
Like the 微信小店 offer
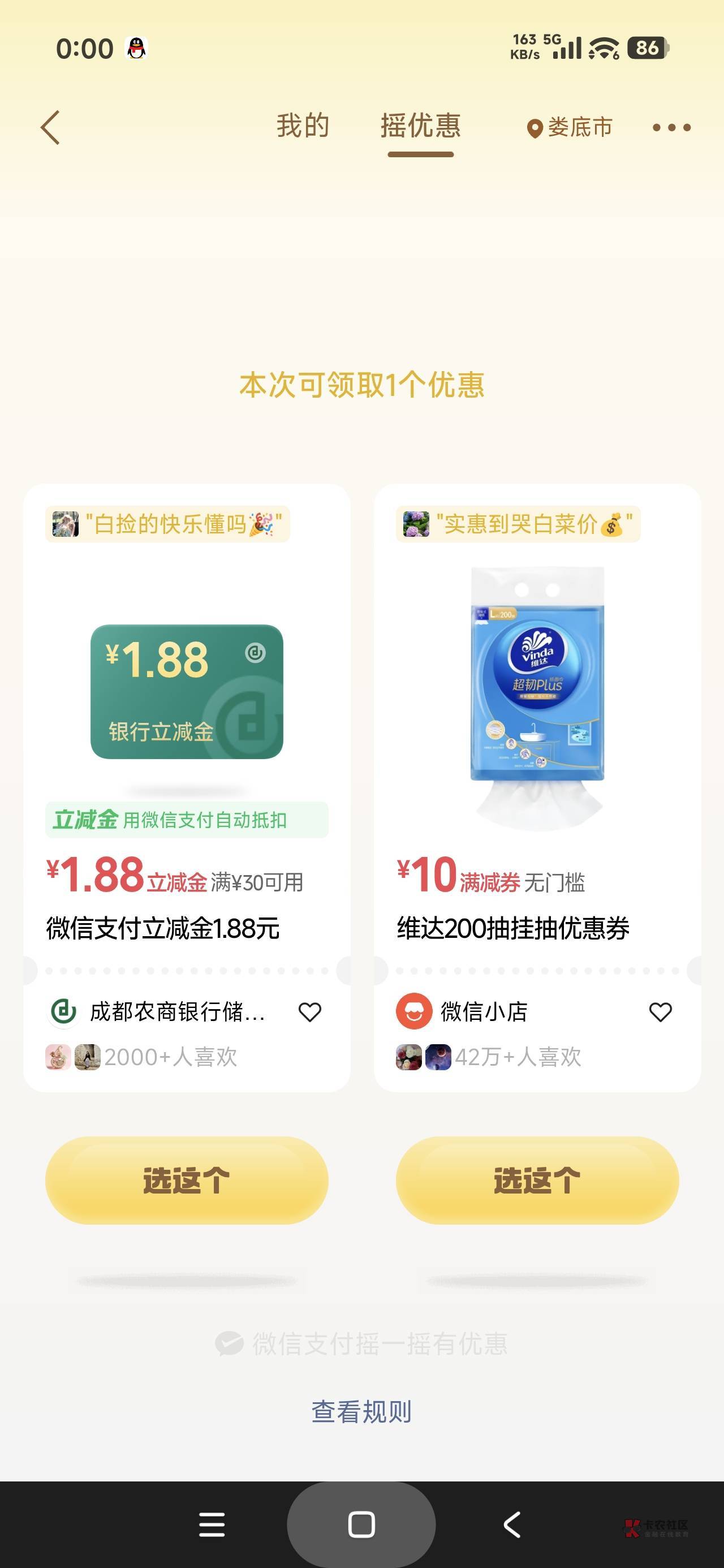pyautogui.click(x=661, y=1011)
